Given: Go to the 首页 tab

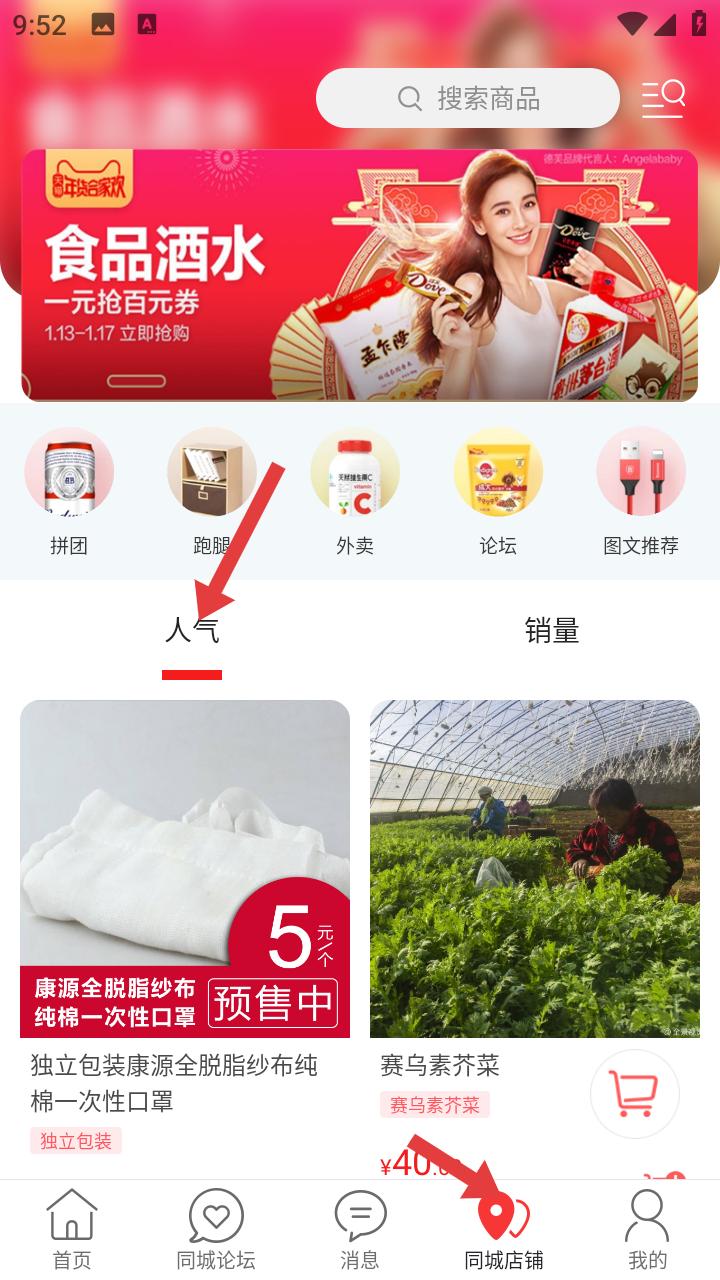Looking at the screenshot, I should click(72, 1230).
